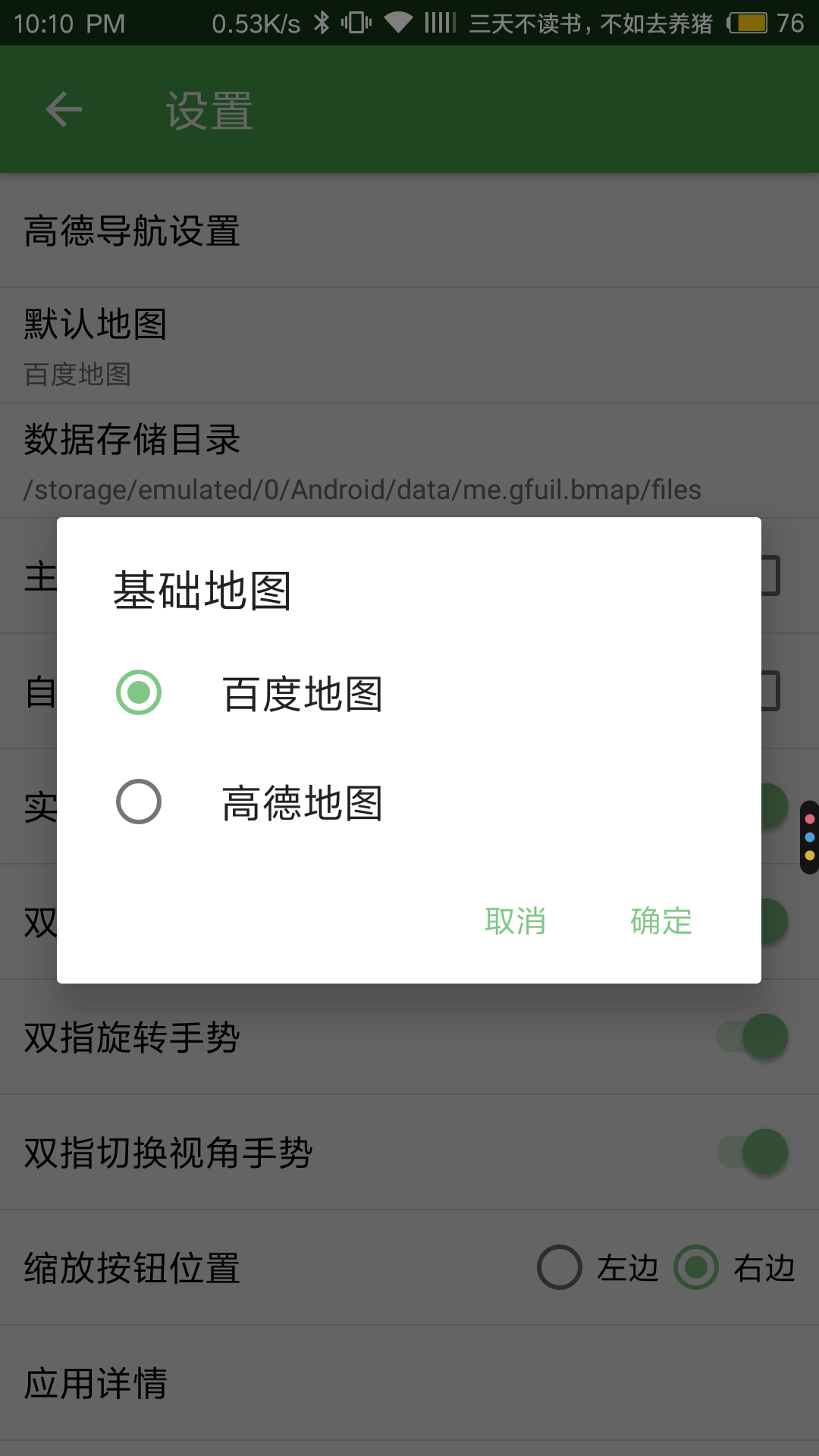This screenshot has width=819, height=1456.
Task: Disable the 双指切换视角手势 toggle
Action: (x=751, y=1151)
